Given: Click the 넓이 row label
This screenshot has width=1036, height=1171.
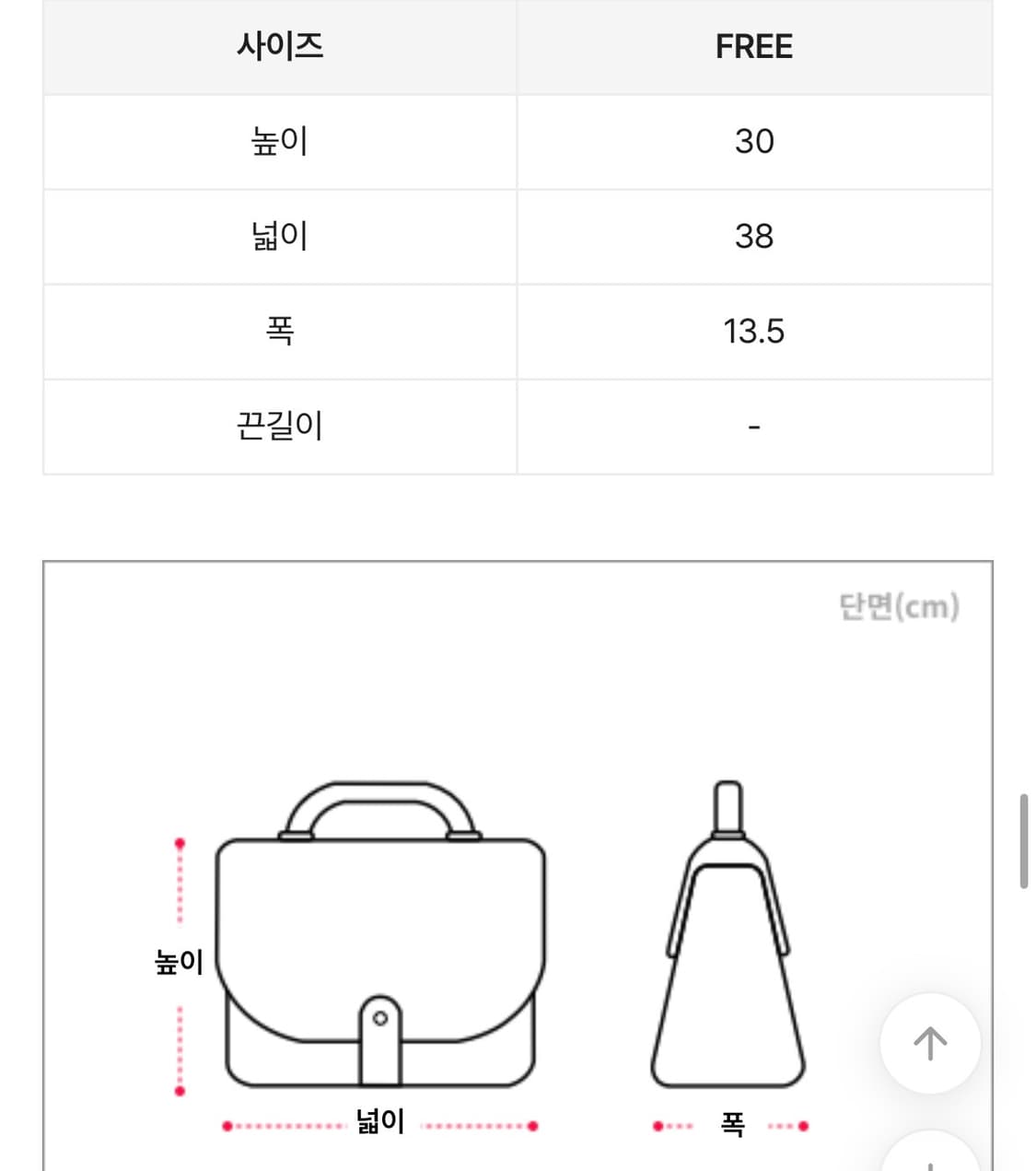Looking at the screenshot, I should (279, 237).
